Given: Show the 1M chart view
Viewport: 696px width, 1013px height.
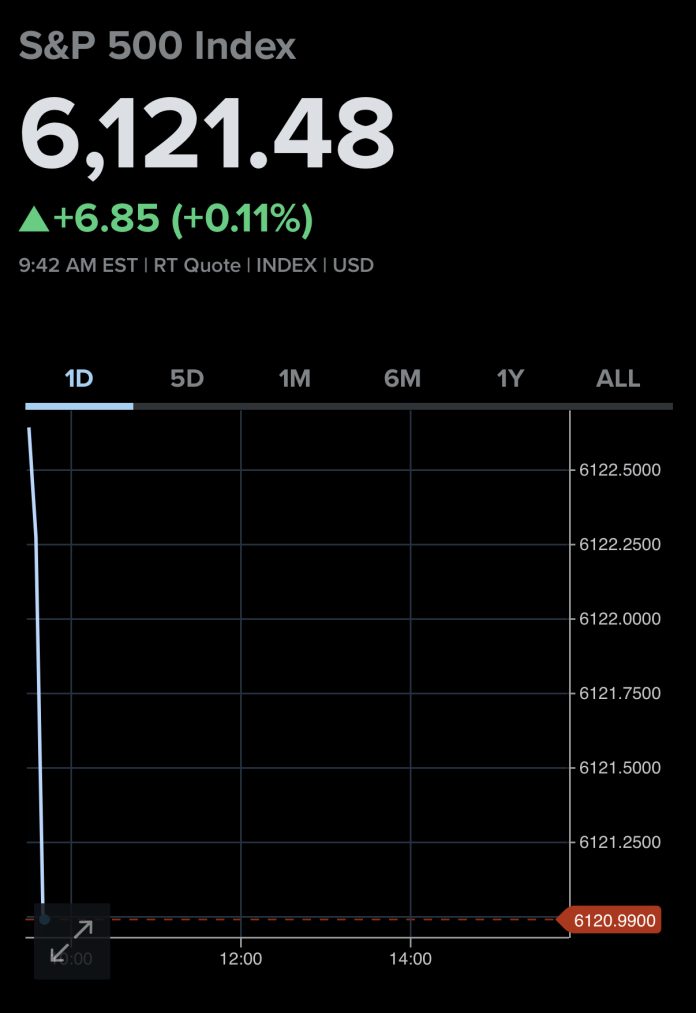Looking at the screenshot, I should click(x=295, y=379).
